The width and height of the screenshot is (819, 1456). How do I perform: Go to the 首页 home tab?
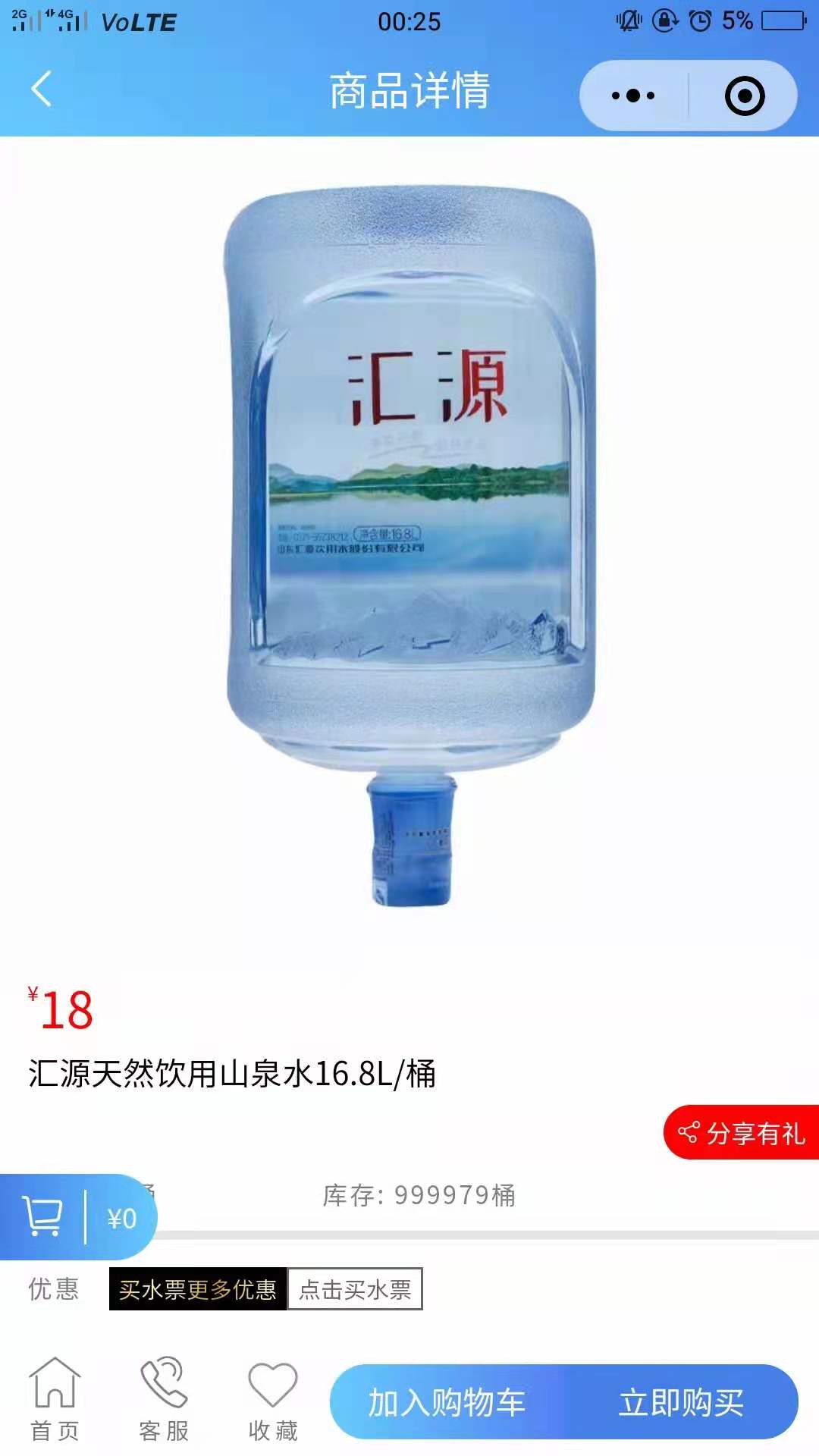pos(55,1400)
